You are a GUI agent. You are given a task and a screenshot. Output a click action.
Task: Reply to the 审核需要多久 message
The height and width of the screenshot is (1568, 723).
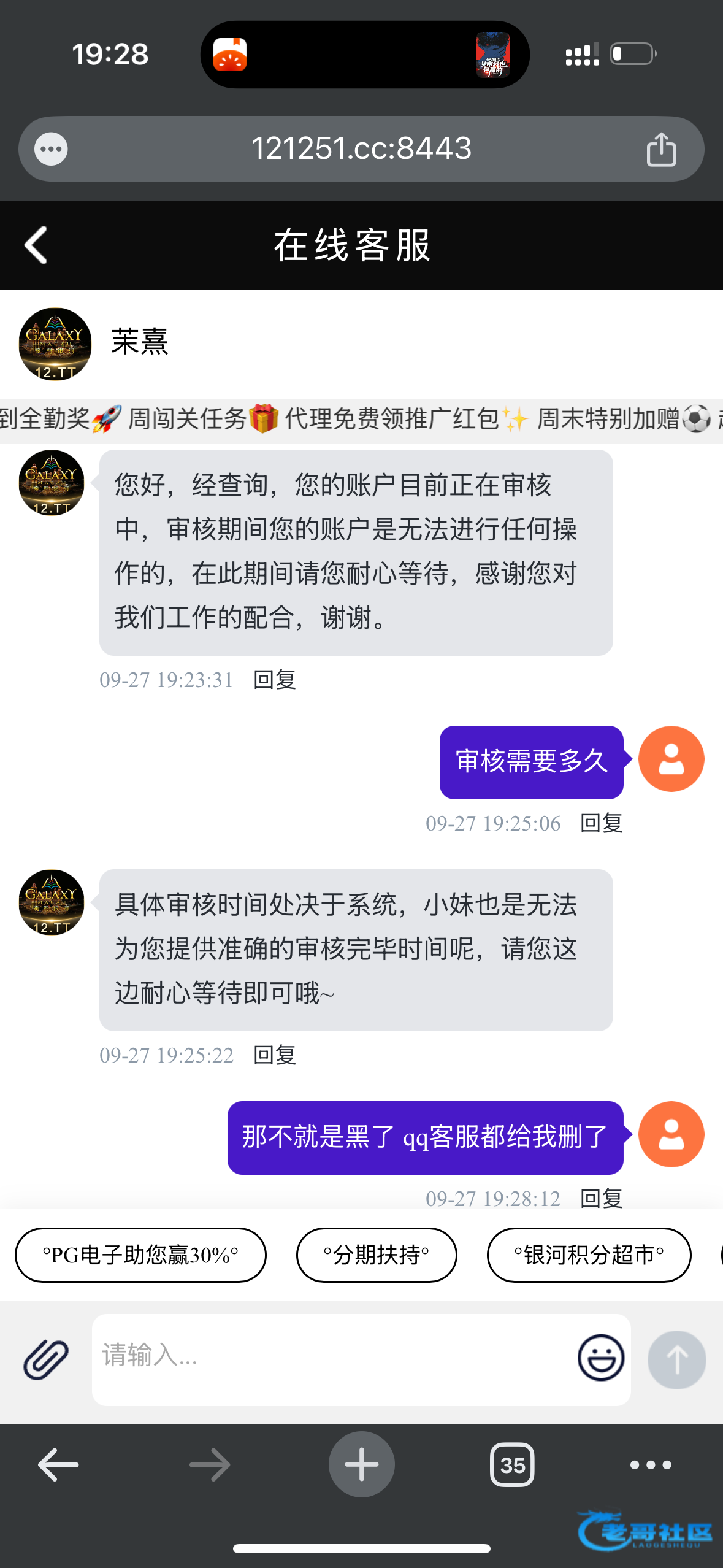click(601, 823)
